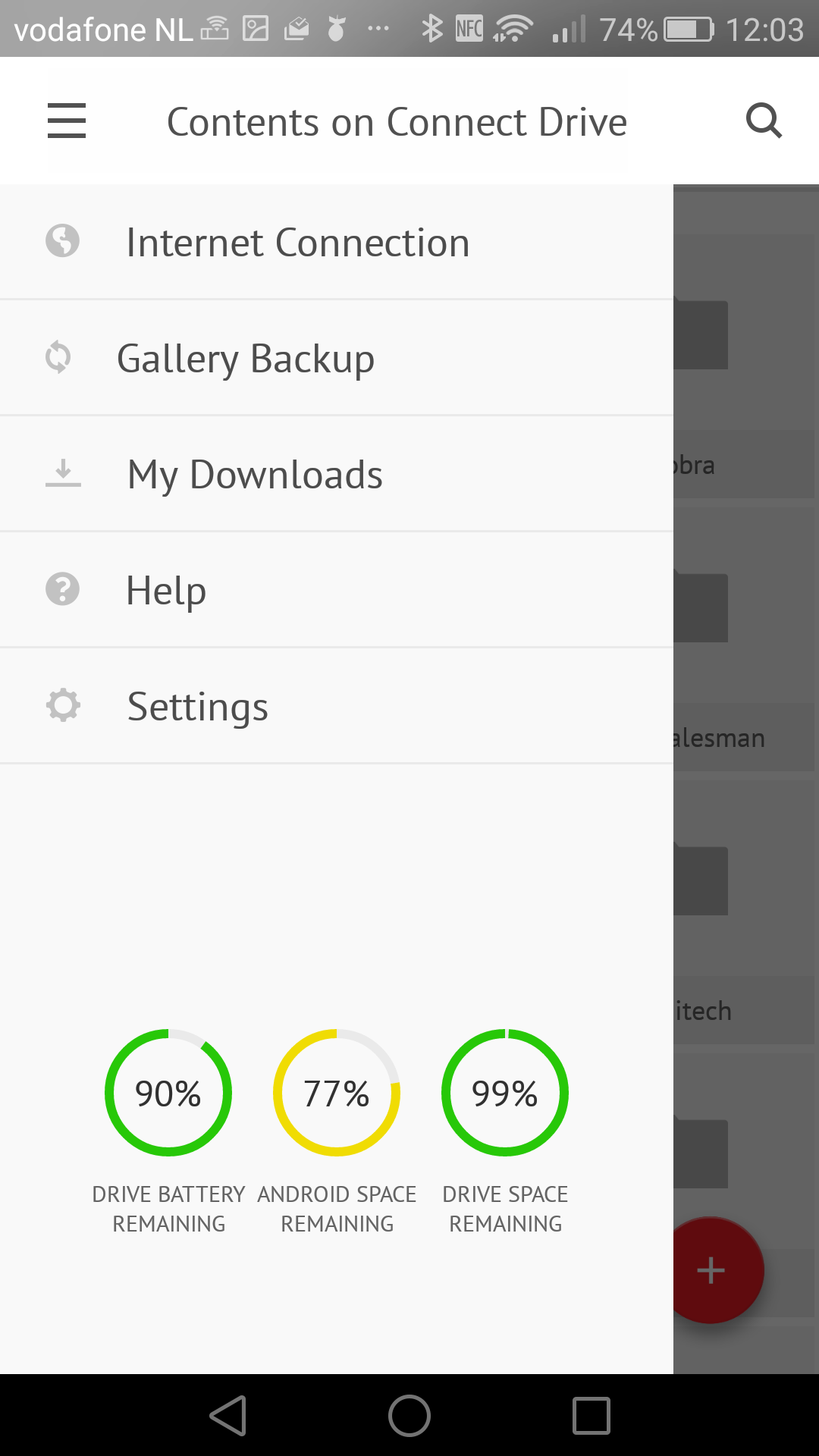
Task: Open search in the app bar
Action: click(x=764, y=121)
